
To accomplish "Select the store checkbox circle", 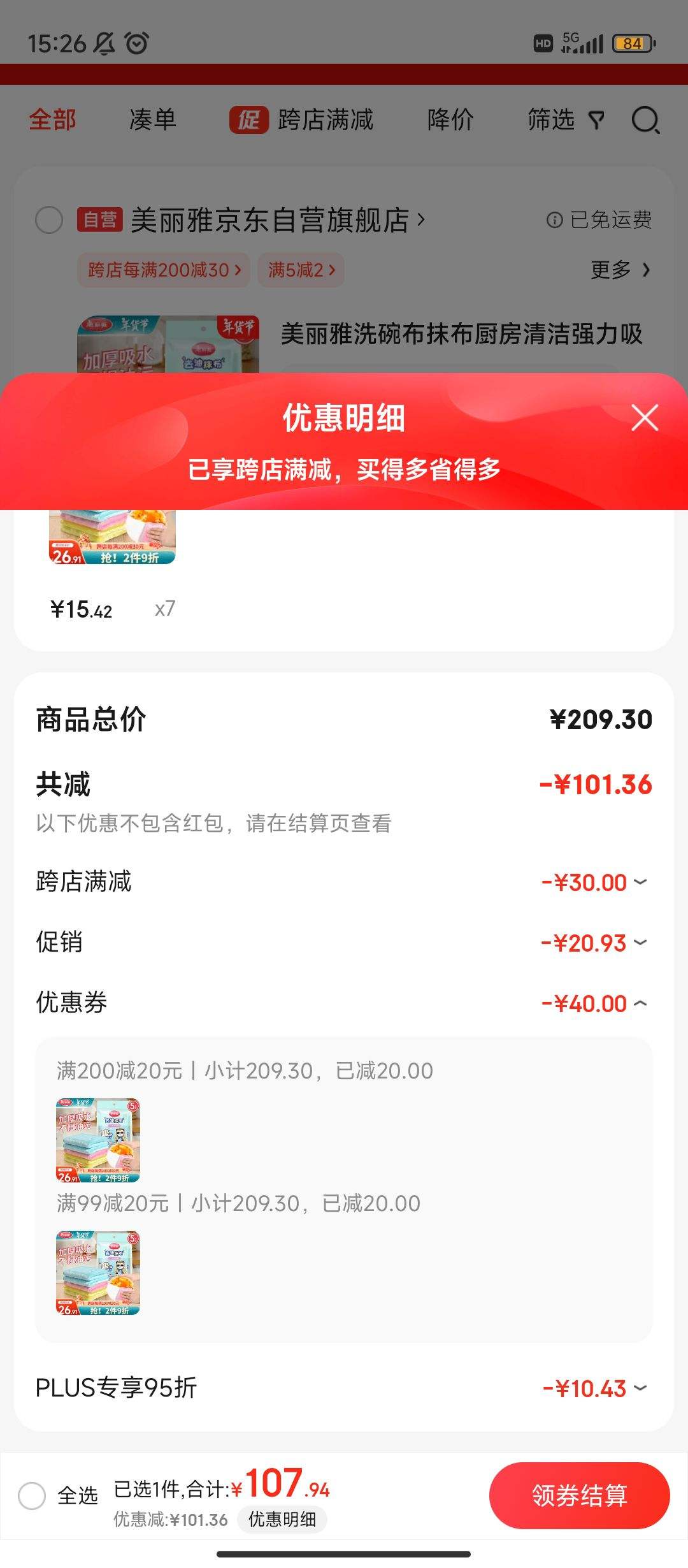I will coord(49,221).
